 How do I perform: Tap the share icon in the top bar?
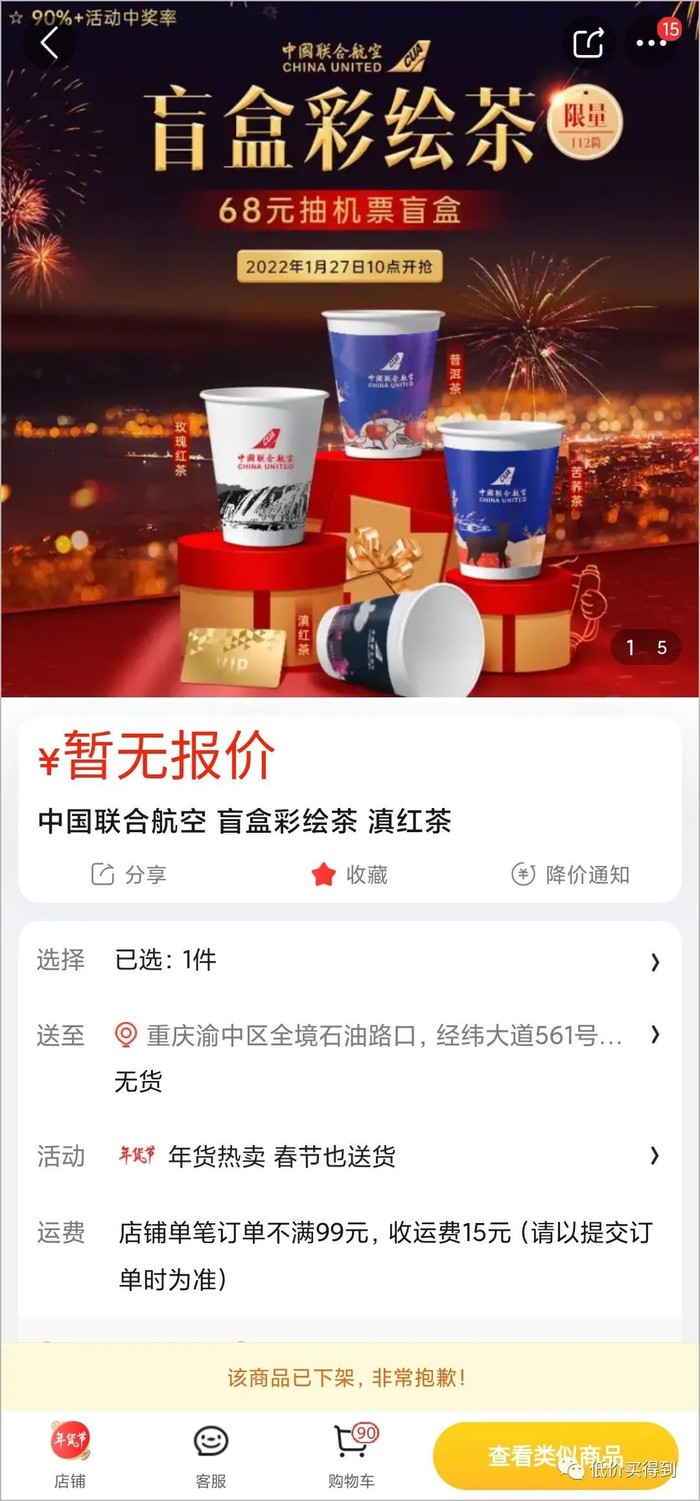pyautogui.click(x=589, y=43)
